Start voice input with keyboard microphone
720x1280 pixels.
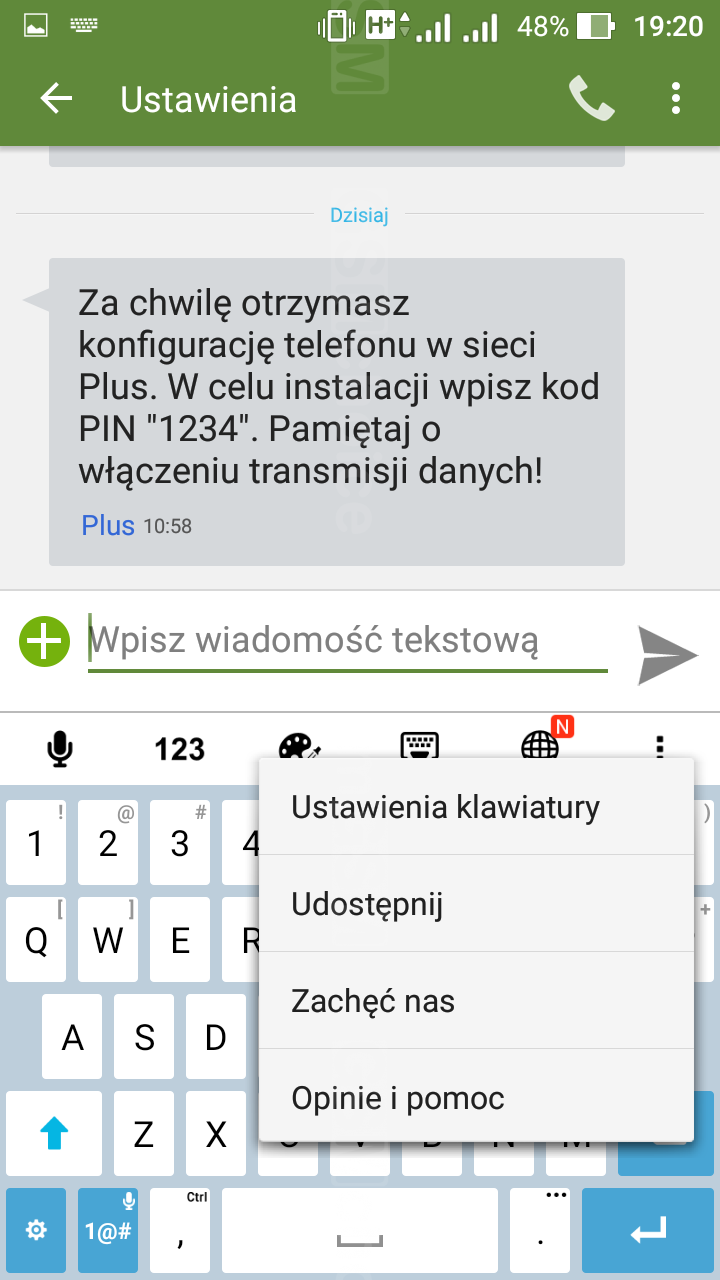61,748
